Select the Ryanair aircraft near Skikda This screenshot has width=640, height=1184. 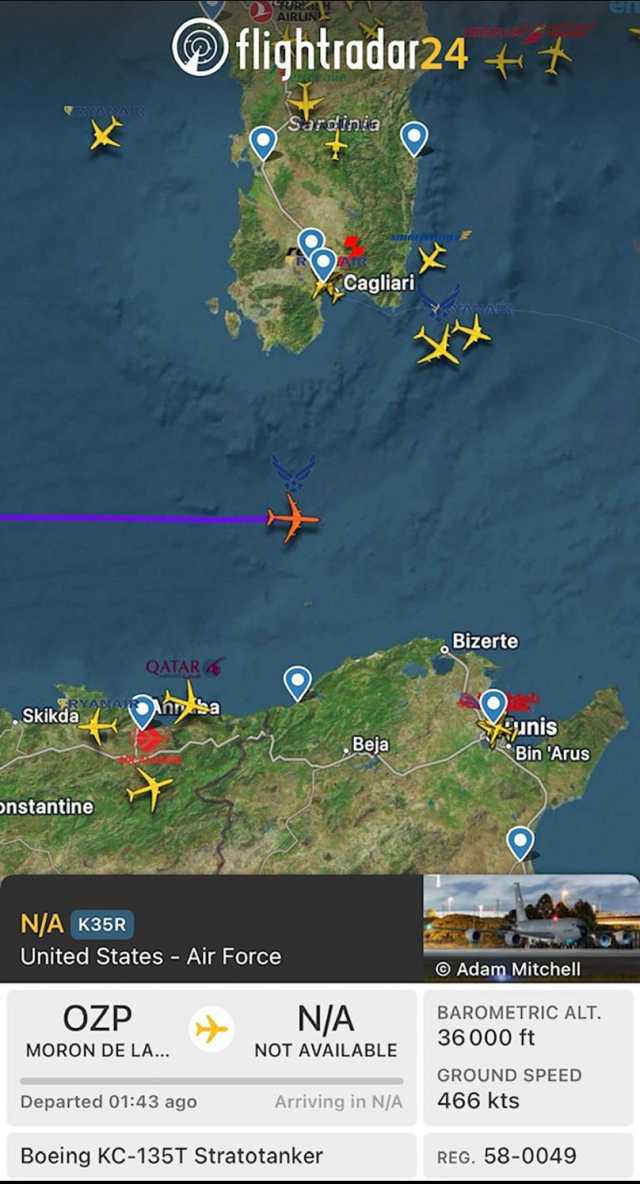[97, 727]
